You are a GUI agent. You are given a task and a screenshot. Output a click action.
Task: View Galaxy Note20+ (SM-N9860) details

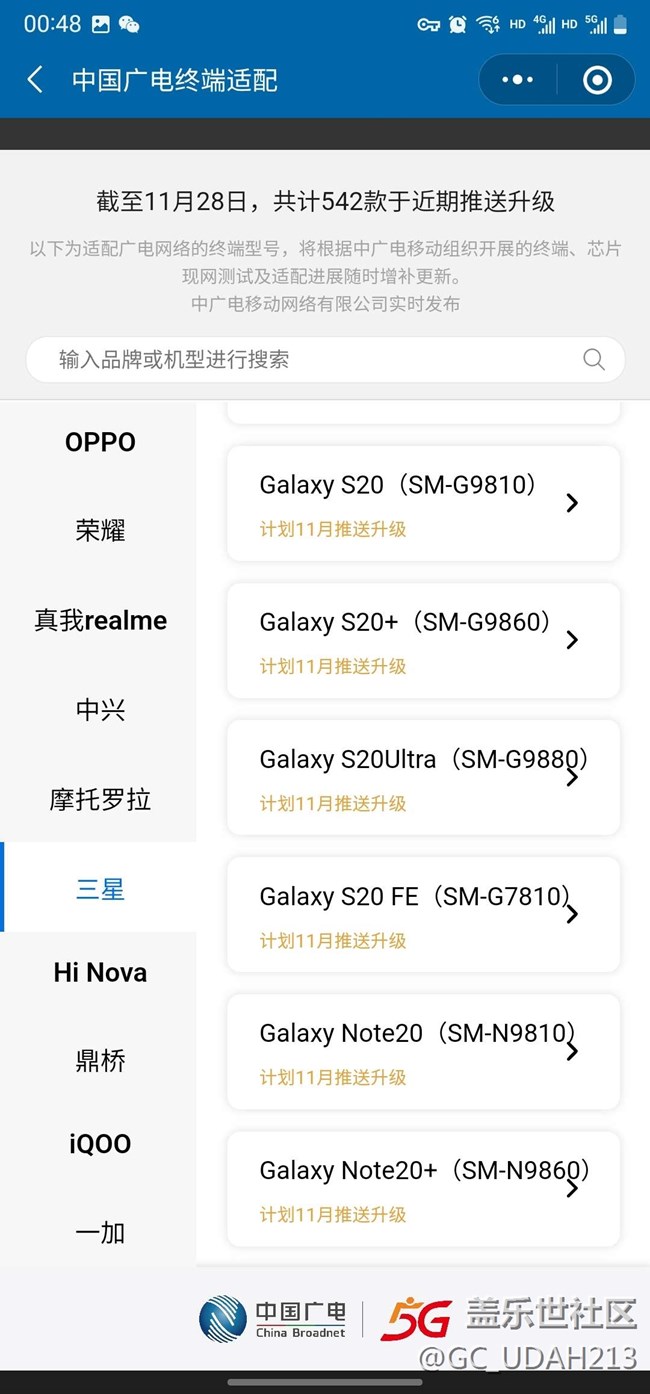point(423,1188)
